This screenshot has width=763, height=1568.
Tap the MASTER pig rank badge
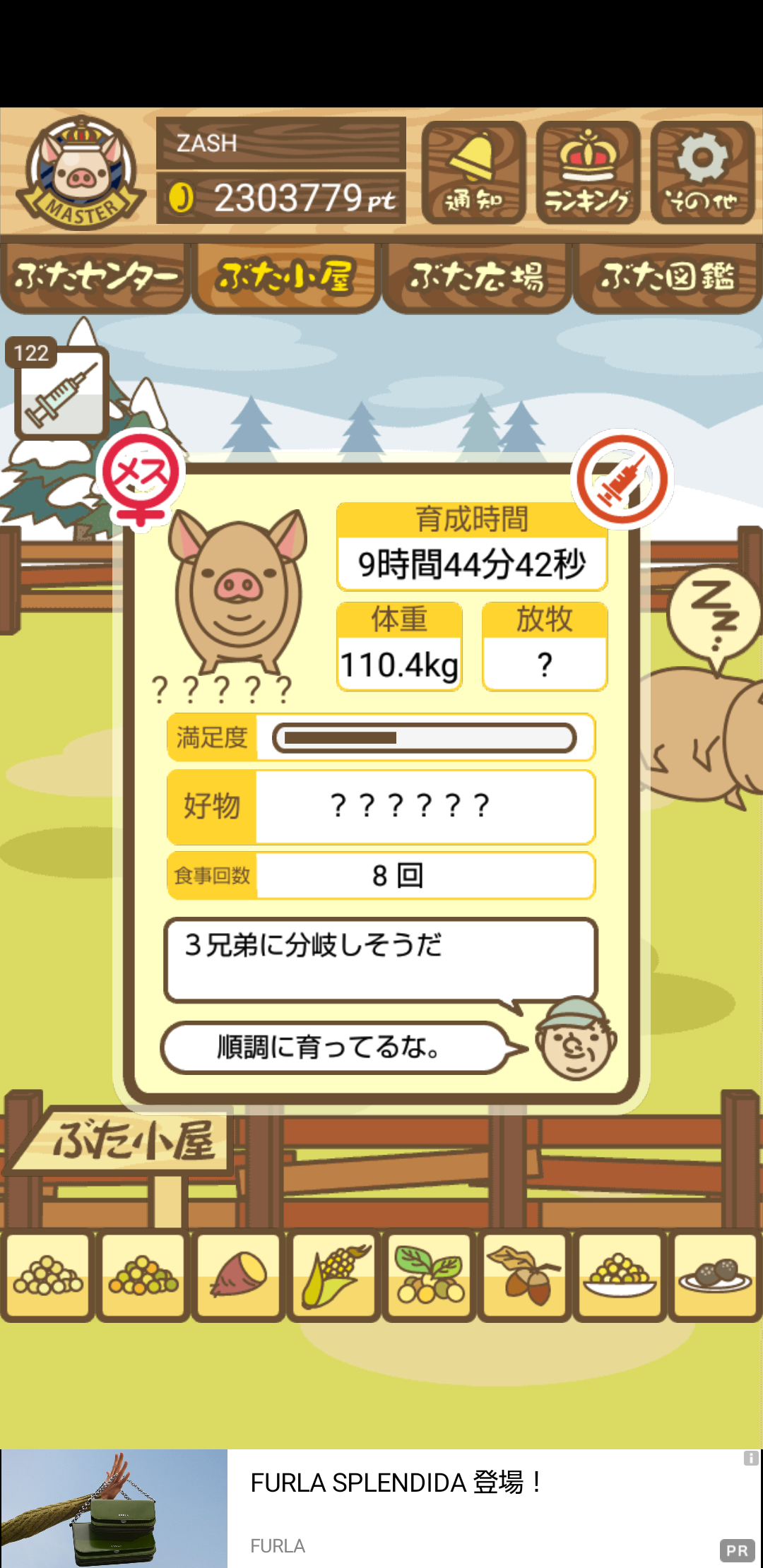pyautogui.click(x=81, y=173)
